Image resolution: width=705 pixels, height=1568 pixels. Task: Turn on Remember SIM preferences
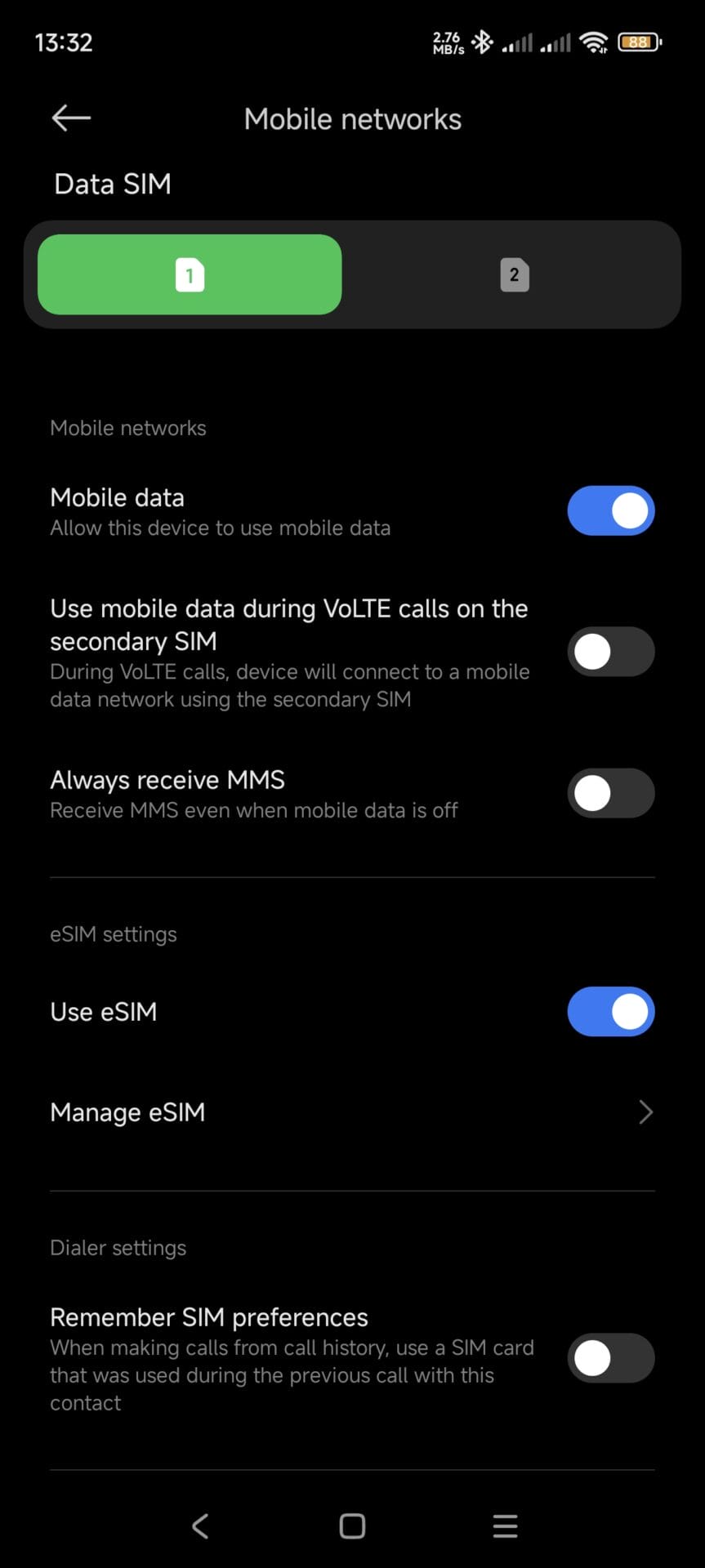tap(610, 1358)
